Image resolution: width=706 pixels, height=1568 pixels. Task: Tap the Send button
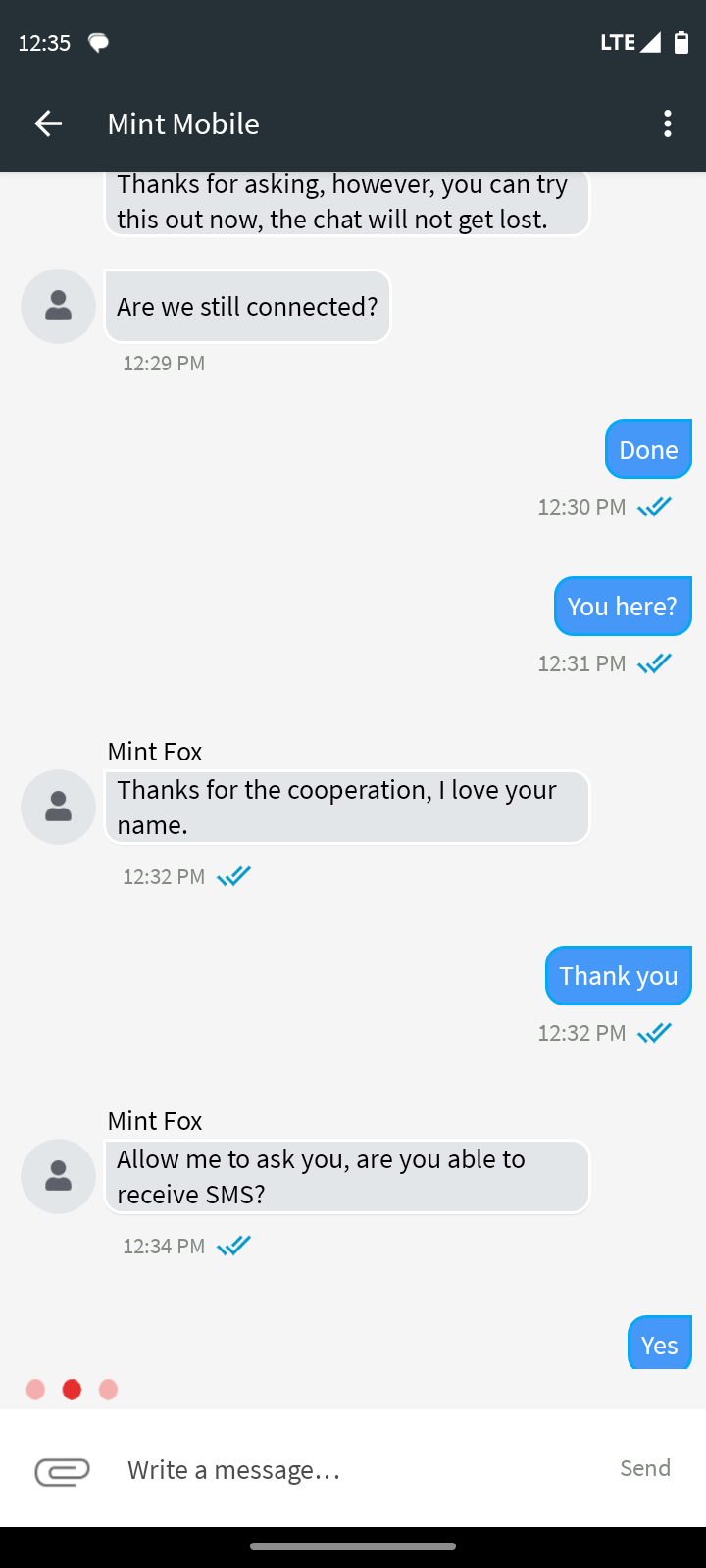click(645, 1468)
